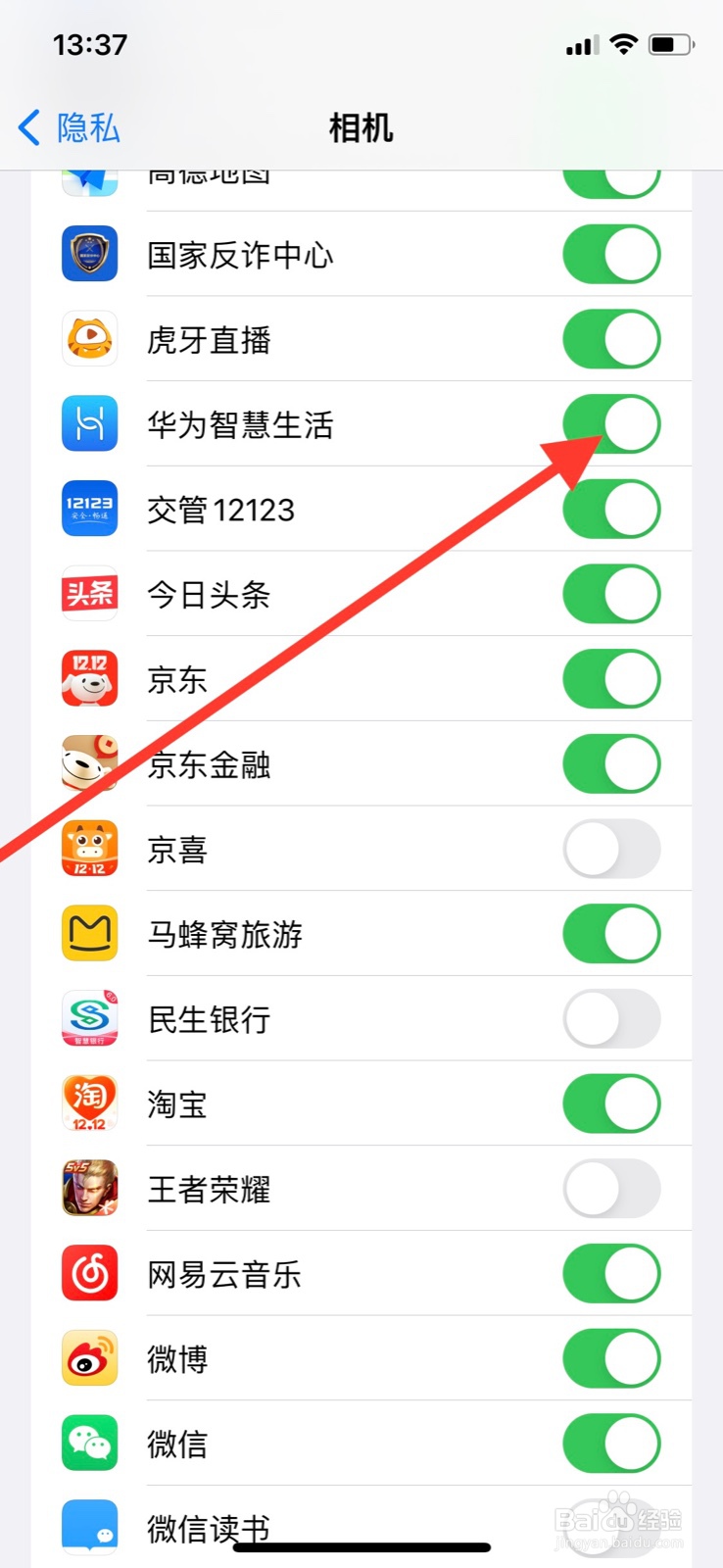Tap the 今日头条 app icon
The image size is (723, 1568).
(x=89, y=593)
